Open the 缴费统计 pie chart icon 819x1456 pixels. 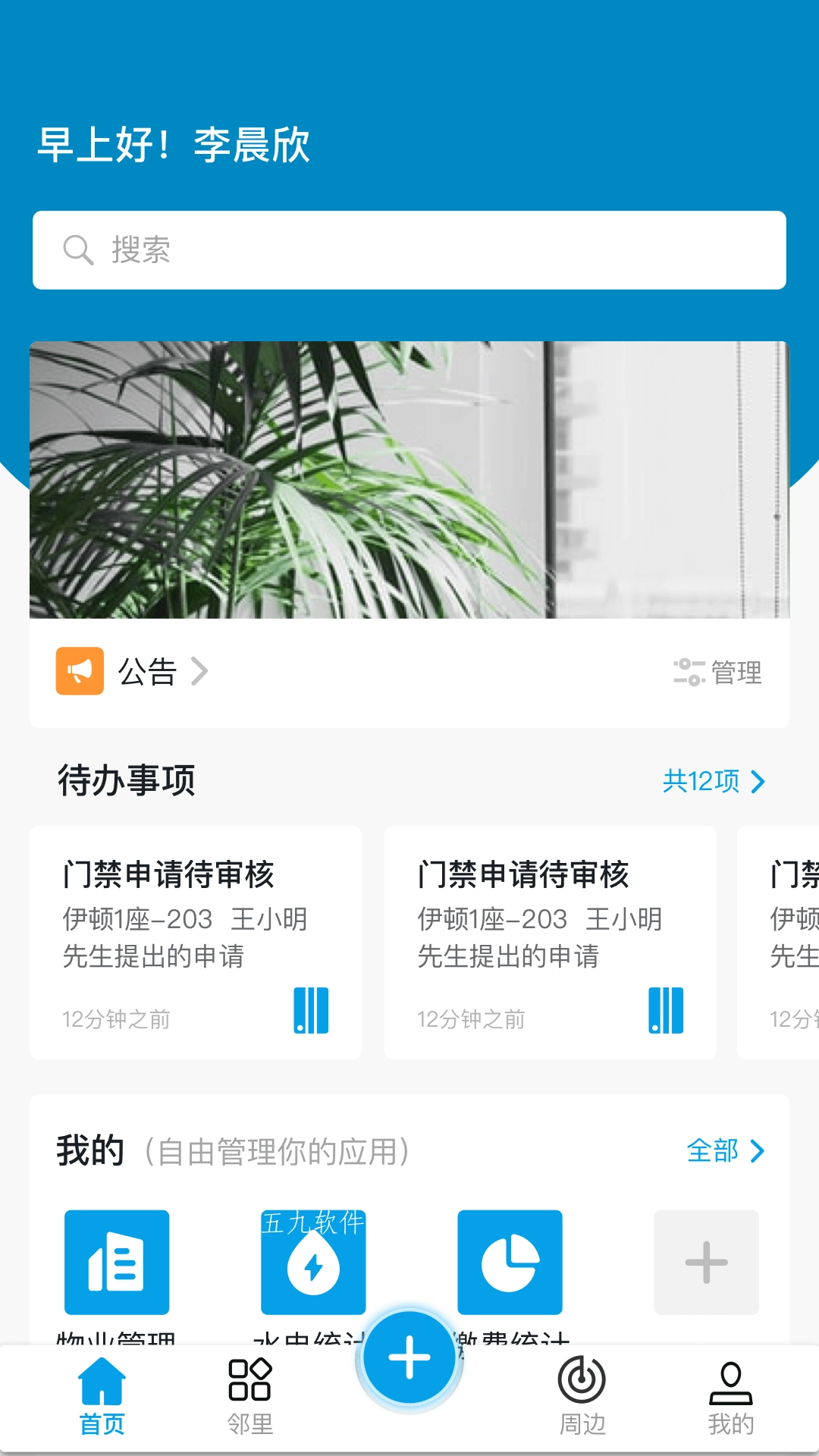pos(510,1263)
